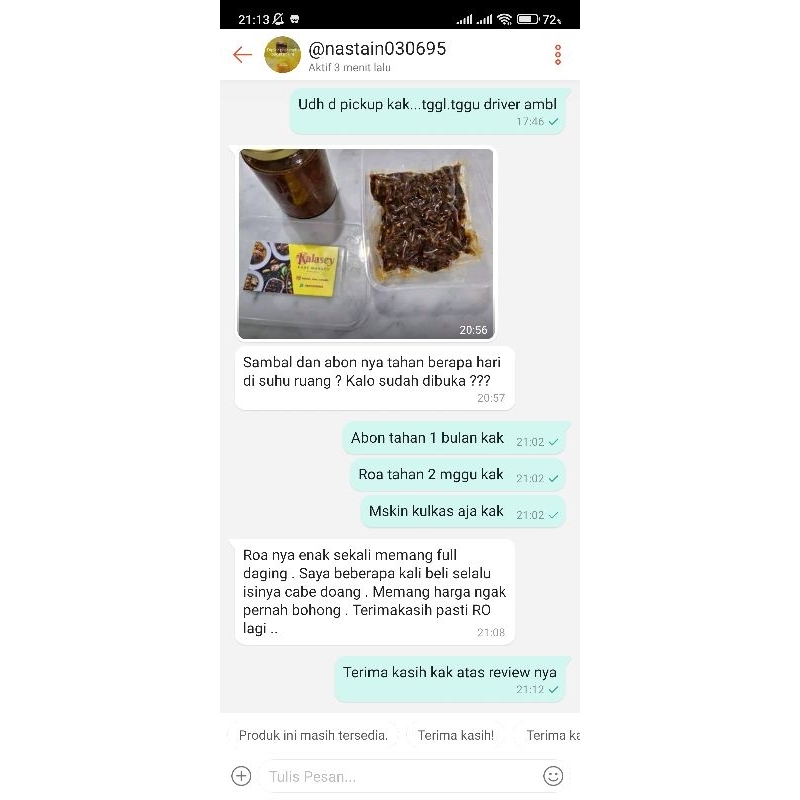Send the "Terima kasih!" quick reply

click(x=456, y=735)
